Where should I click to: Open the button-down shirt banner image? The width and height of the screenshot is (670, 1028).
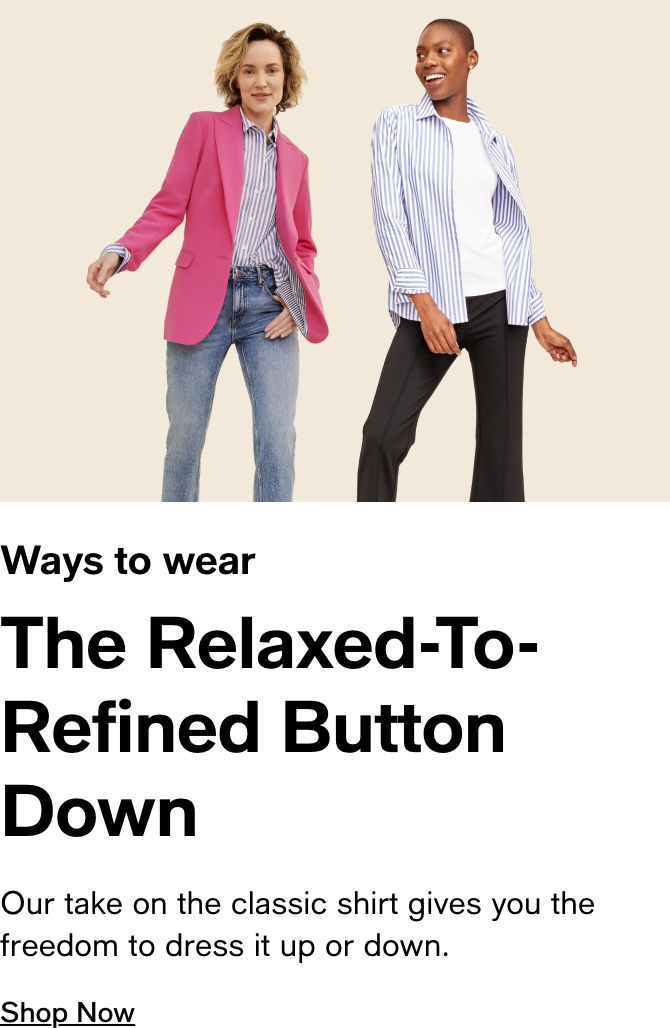pyautogui.click(x=335, y=250)
